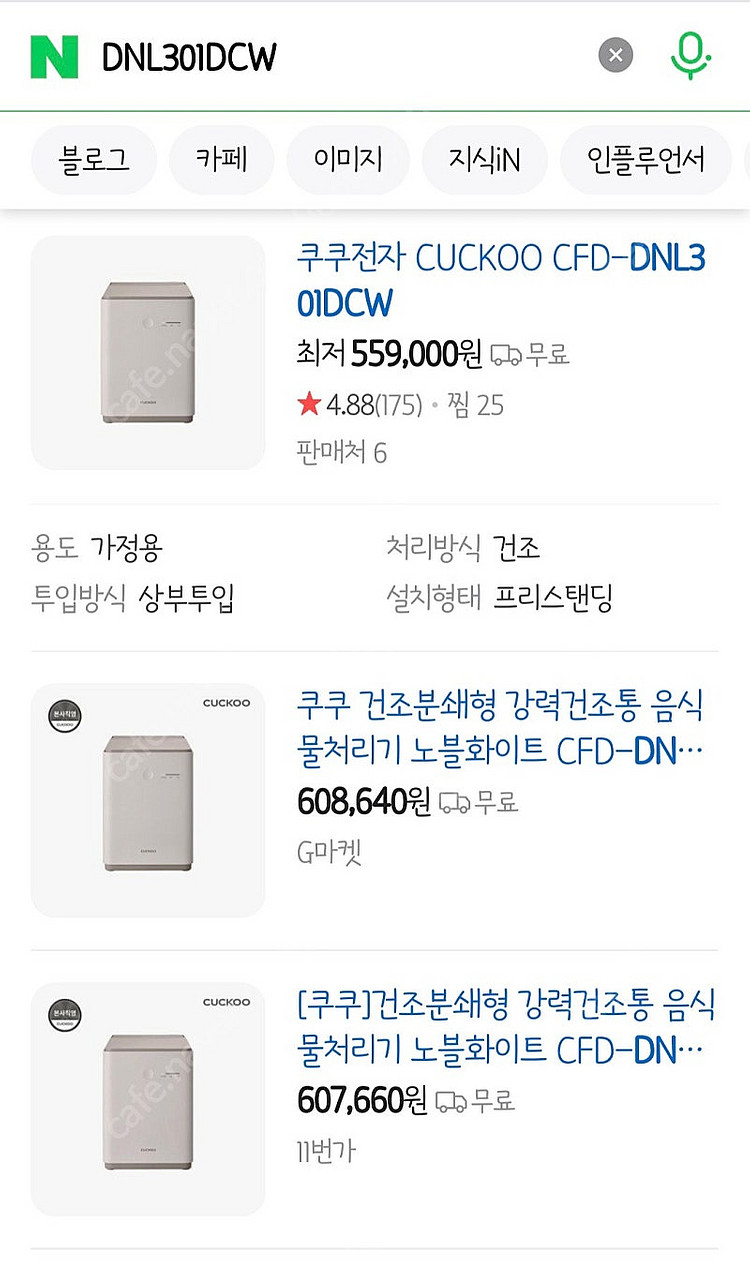
Task: Open the CUCKOO CFD-DNL301DCW product link
Action: [x=500, y=280]
